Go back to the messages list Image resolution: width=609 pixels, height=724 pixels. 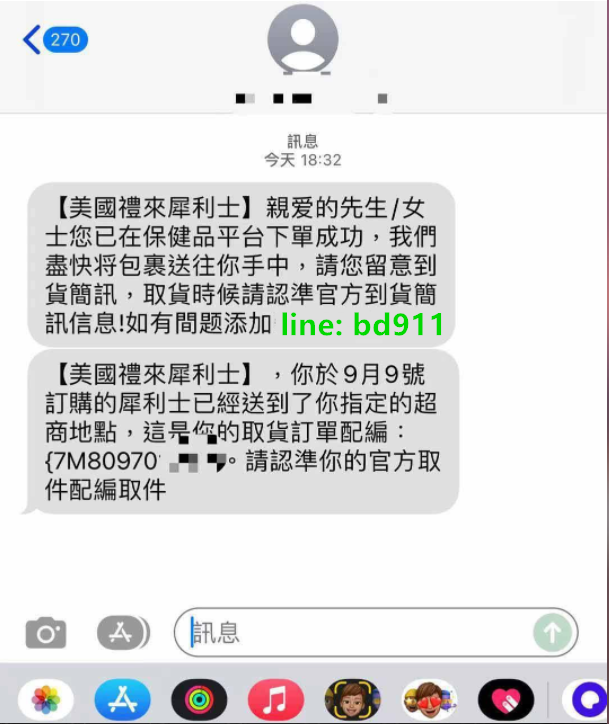click(x=54, y=40)
